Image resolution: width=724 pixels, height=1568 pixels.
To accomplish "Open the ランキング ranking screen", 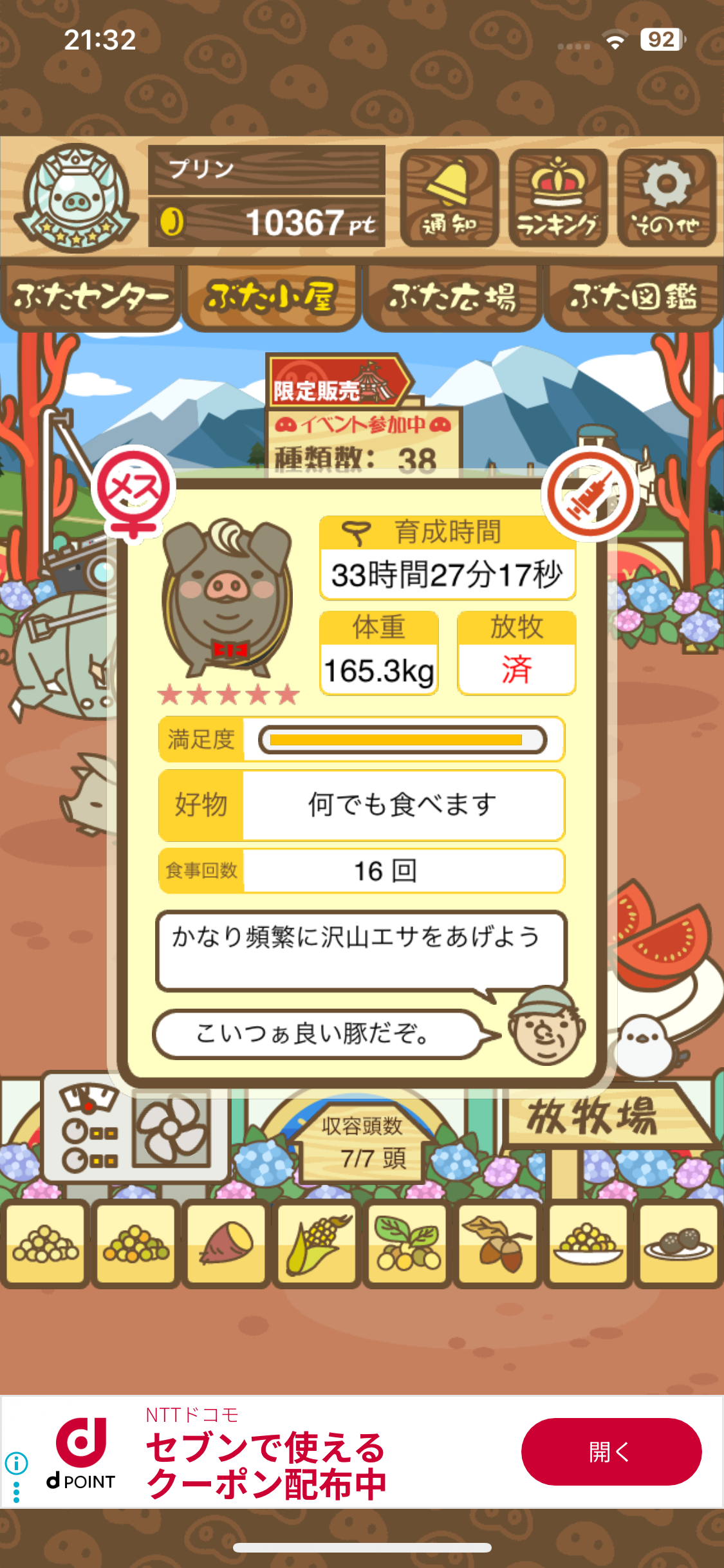I will tap(557, 198).
